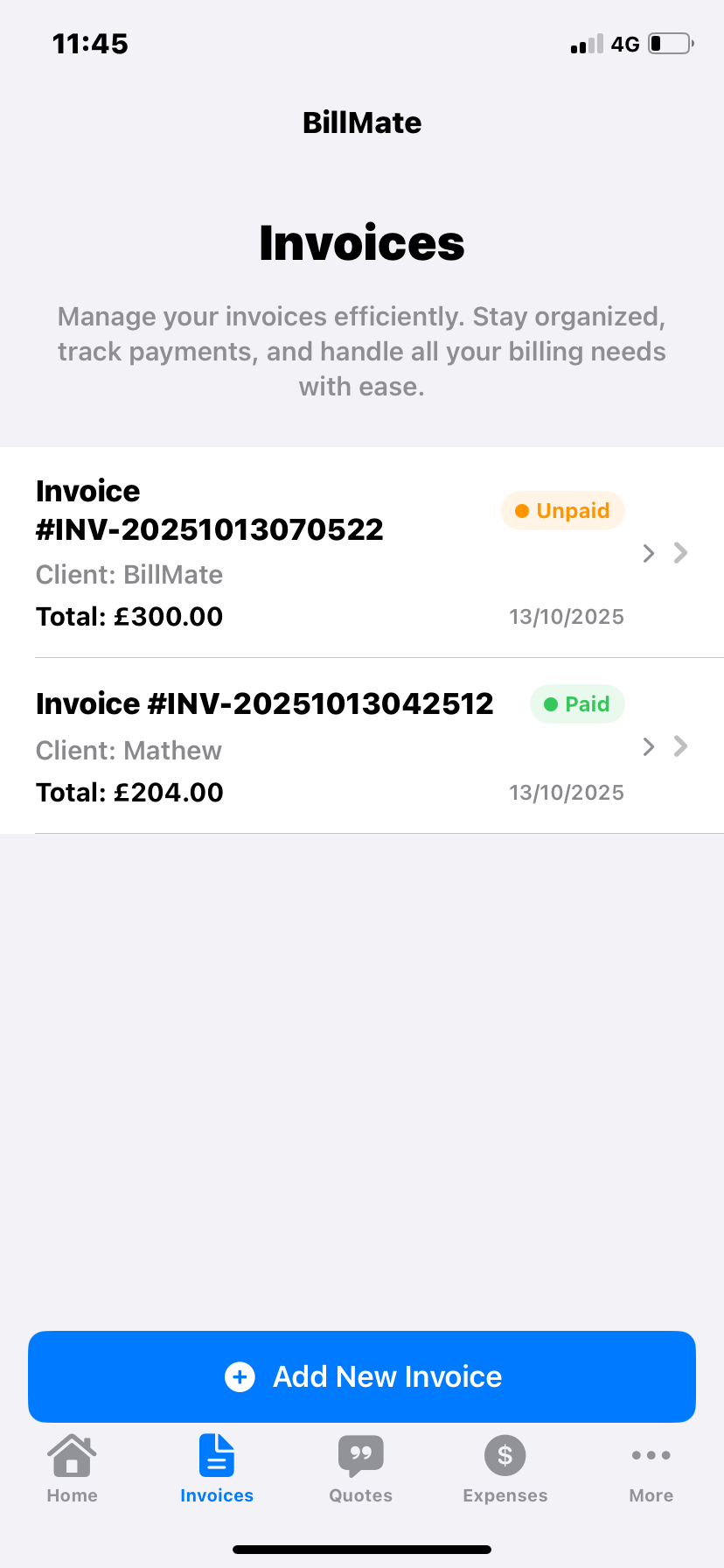Tap the battery indicator in the status bar
This screenshot has height=1568, width=724.
(670, 42)
